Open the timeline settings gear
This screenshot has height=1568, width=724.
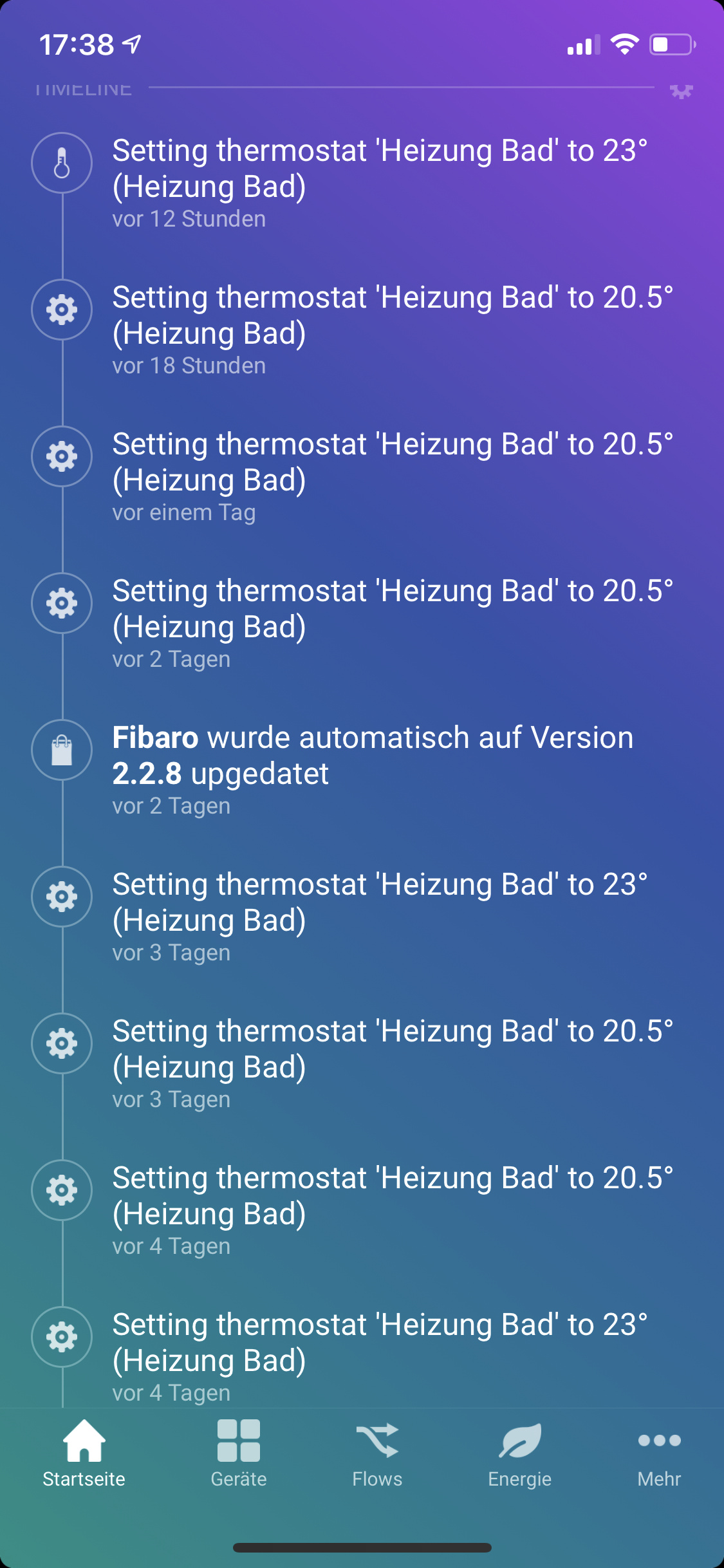pyautogui.click(x=681, y=91)
